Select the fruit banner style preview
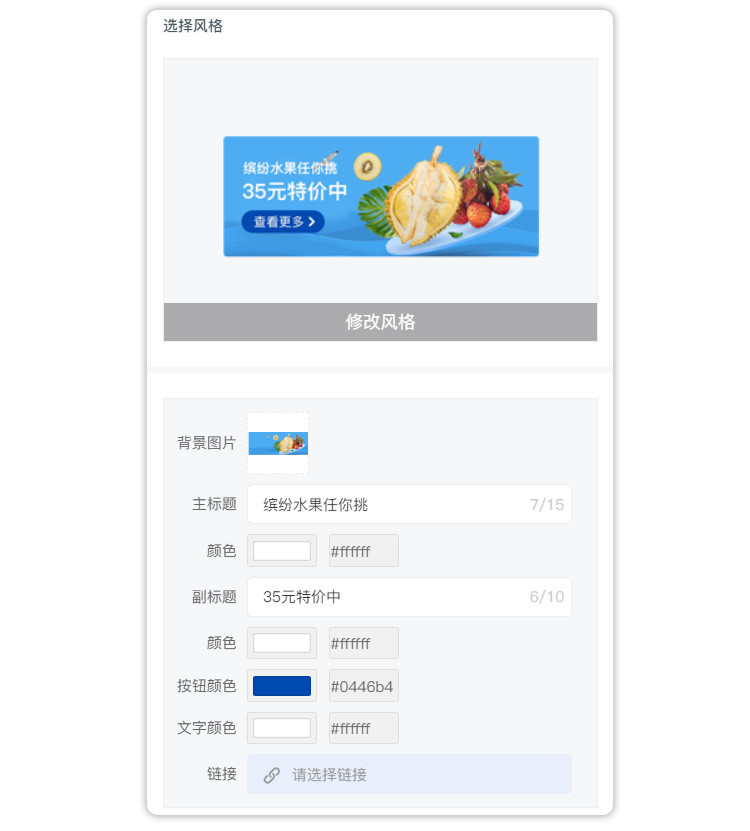This screenshot has height=831, width=750. (x=380, y=196)
